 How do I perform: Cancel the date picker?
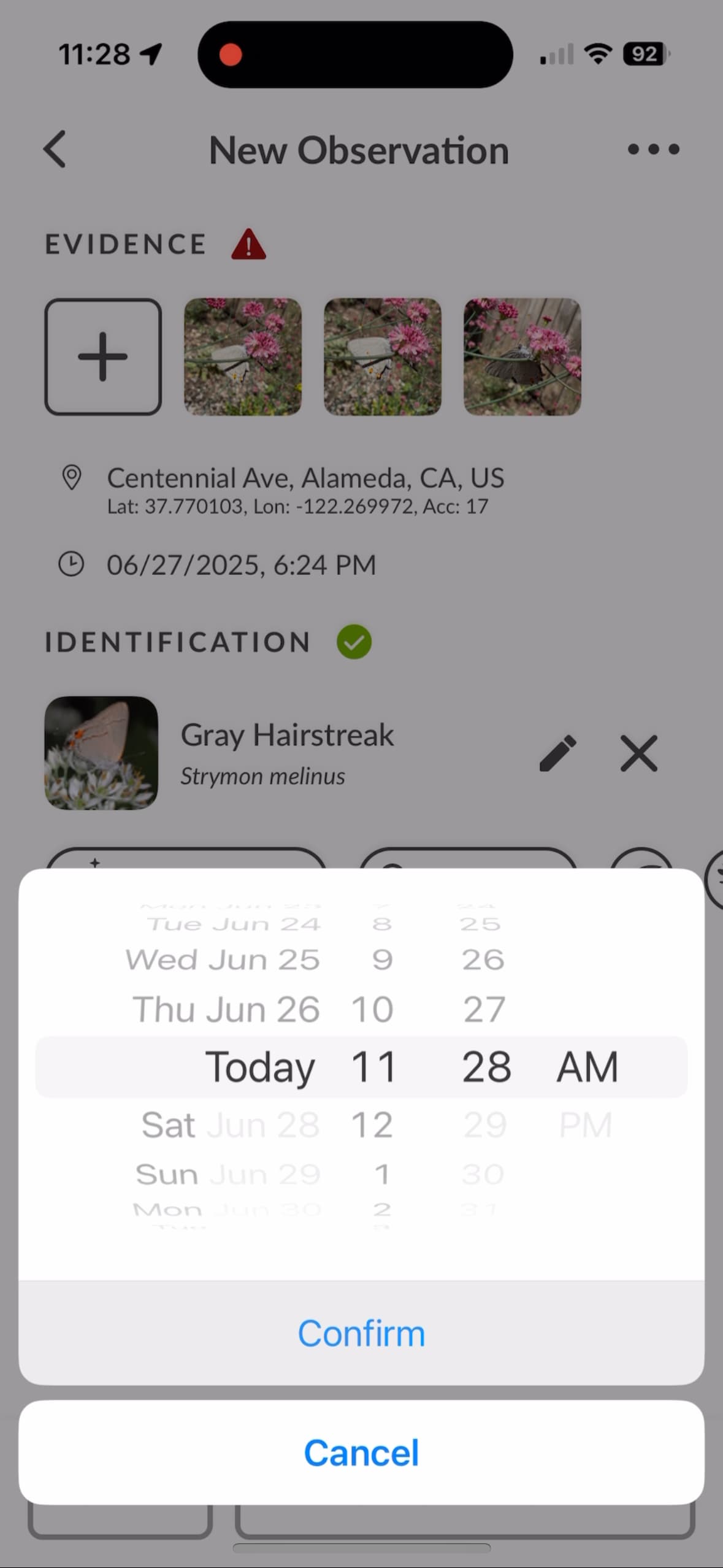(361, 1452)
